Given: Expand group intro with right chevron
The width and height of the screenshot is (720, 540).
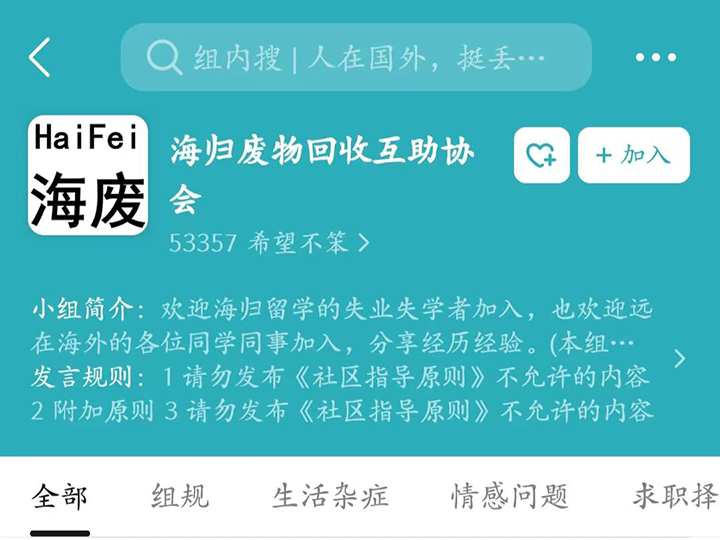Looking at the screenshot, I should pyautogui.click(x=680, y=358).
